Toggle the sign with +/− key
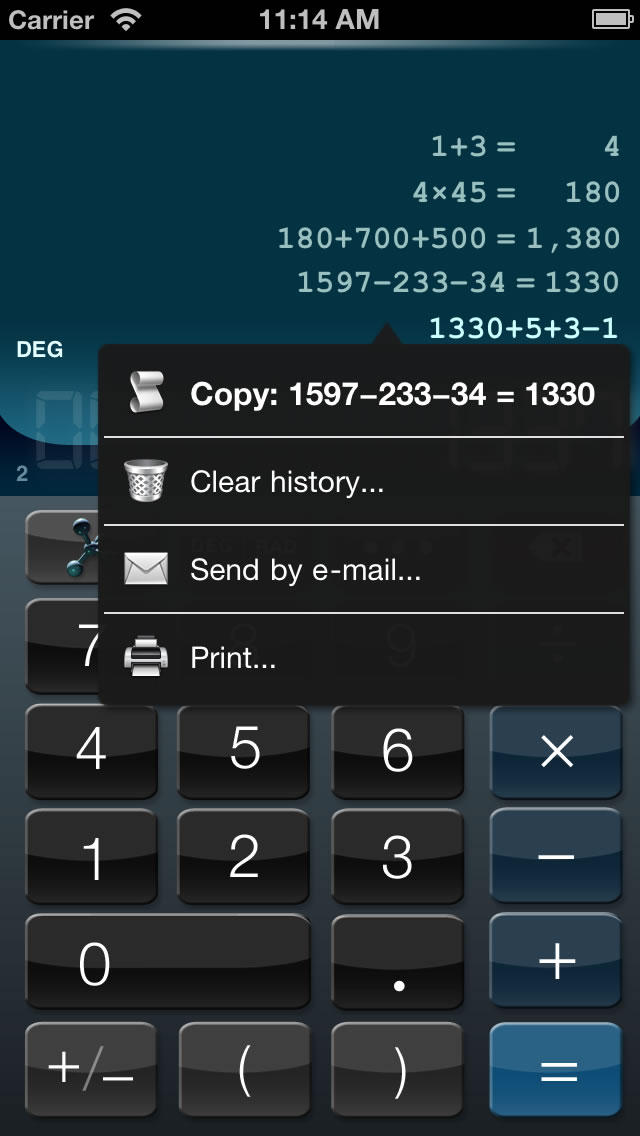The width and height of the screenshot is (640, 1136). click(91, 1069)
